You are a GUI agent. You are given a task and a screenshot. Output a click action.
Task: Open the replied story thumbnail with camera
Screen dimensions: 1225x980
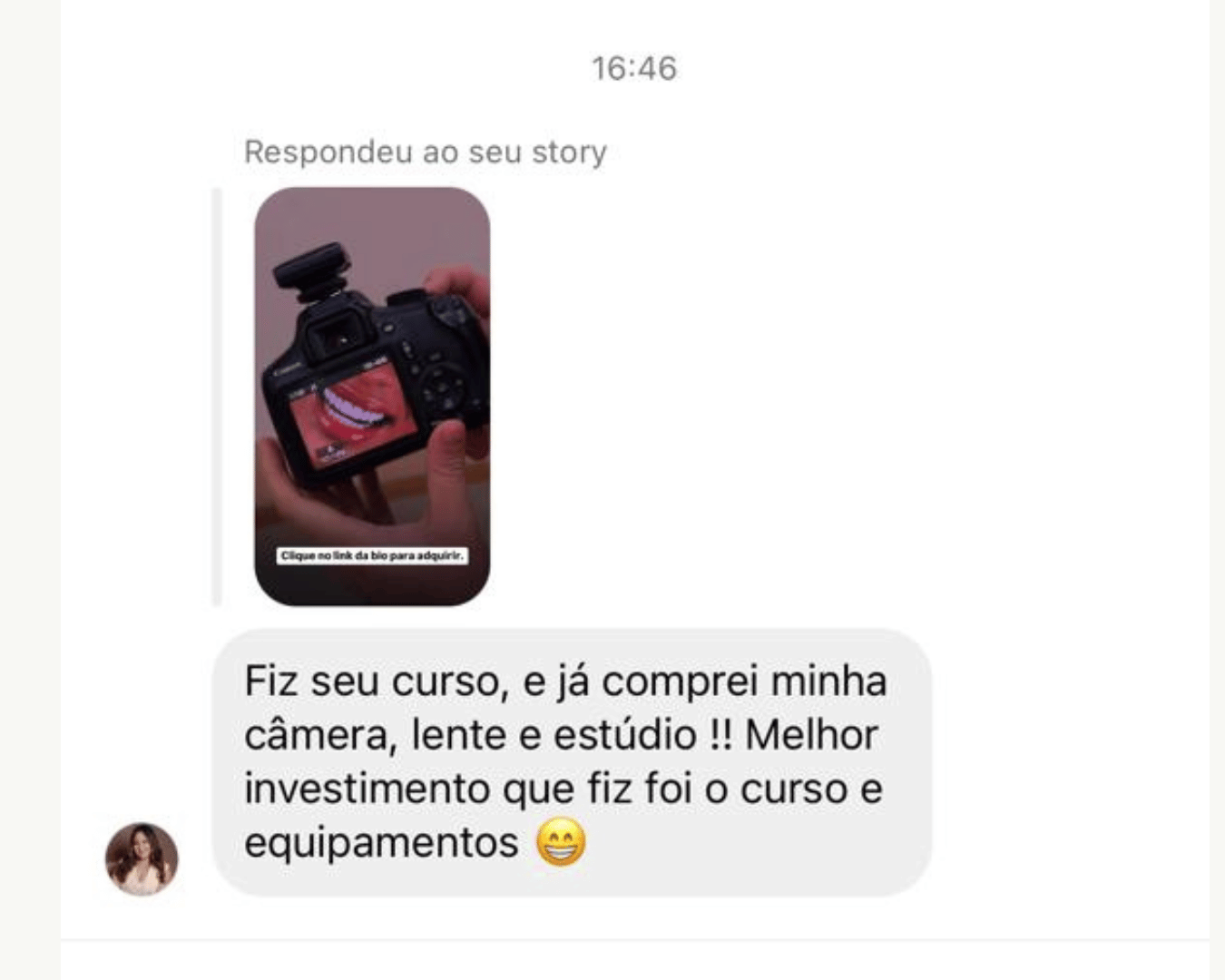point(372,397)
